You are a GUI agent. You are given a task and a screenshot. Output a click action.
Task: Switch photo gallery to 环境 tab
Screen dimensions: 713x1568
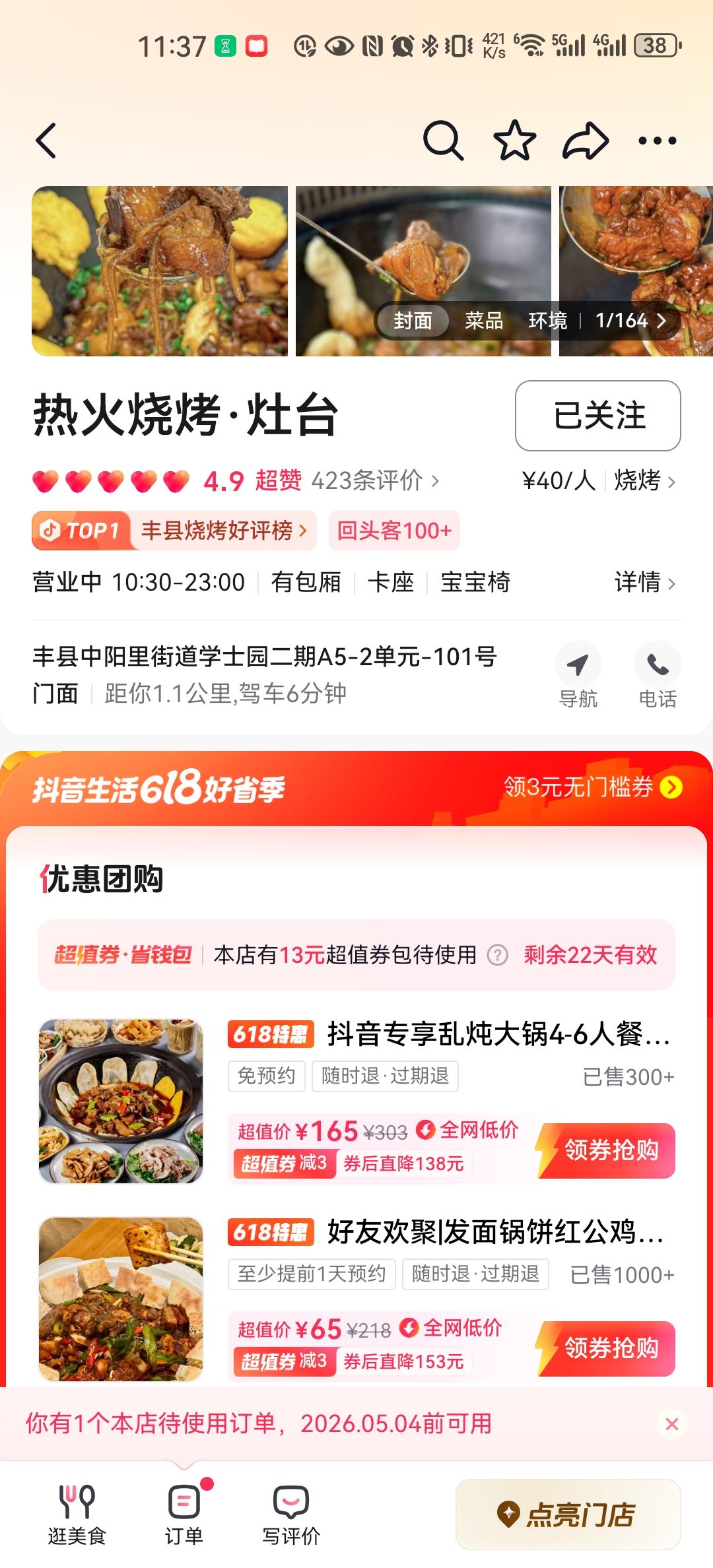coord(547,321)
